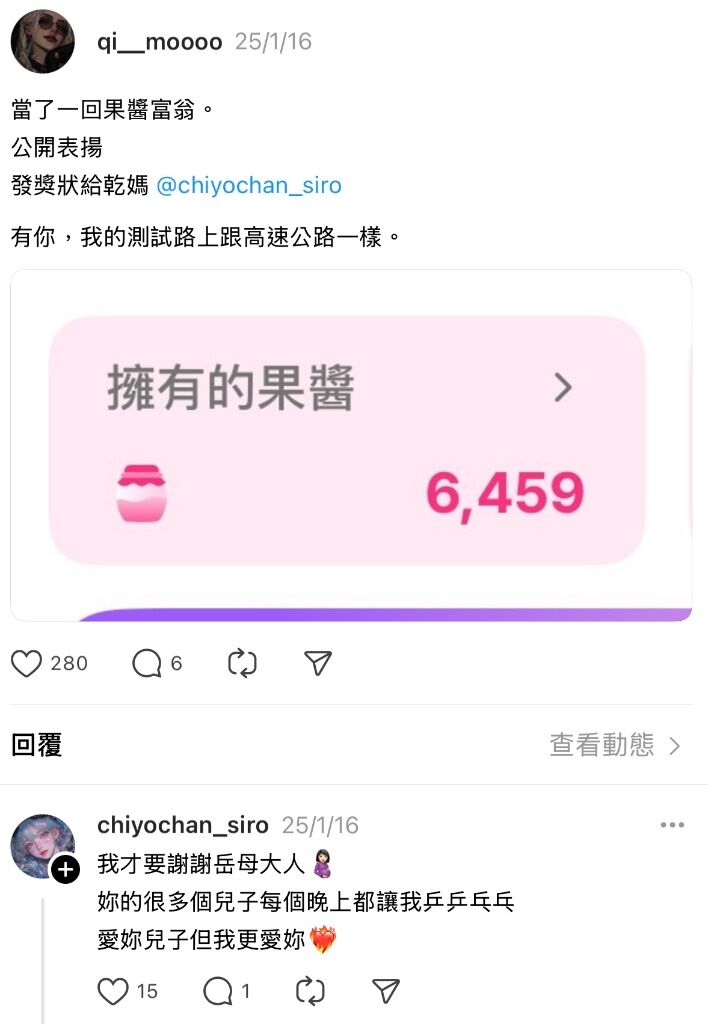This screenshot has width=708, height=1024.
Task: Like qi__moooo's post
Action: click(x=27, y=663)
